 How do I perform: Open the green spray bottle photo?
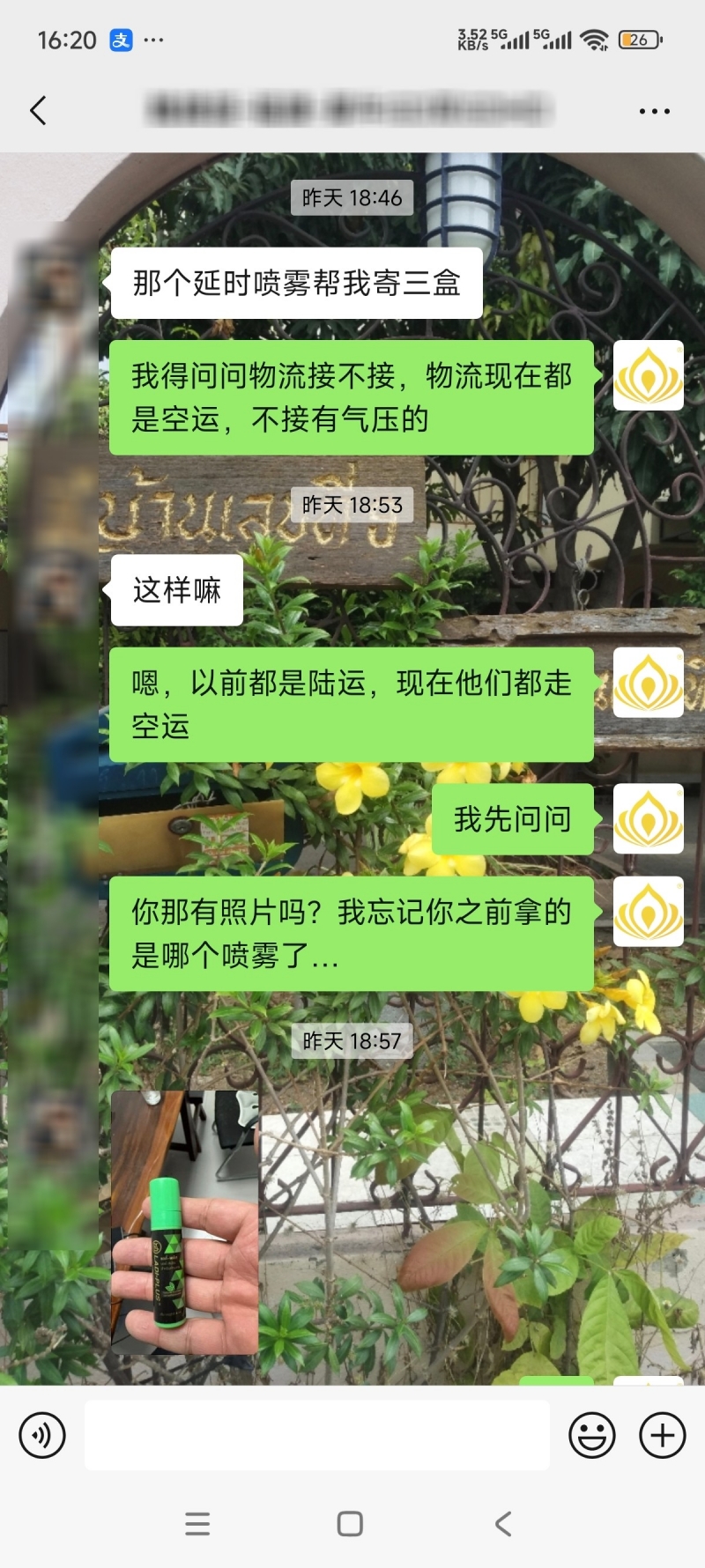[x=185, y=1222]
